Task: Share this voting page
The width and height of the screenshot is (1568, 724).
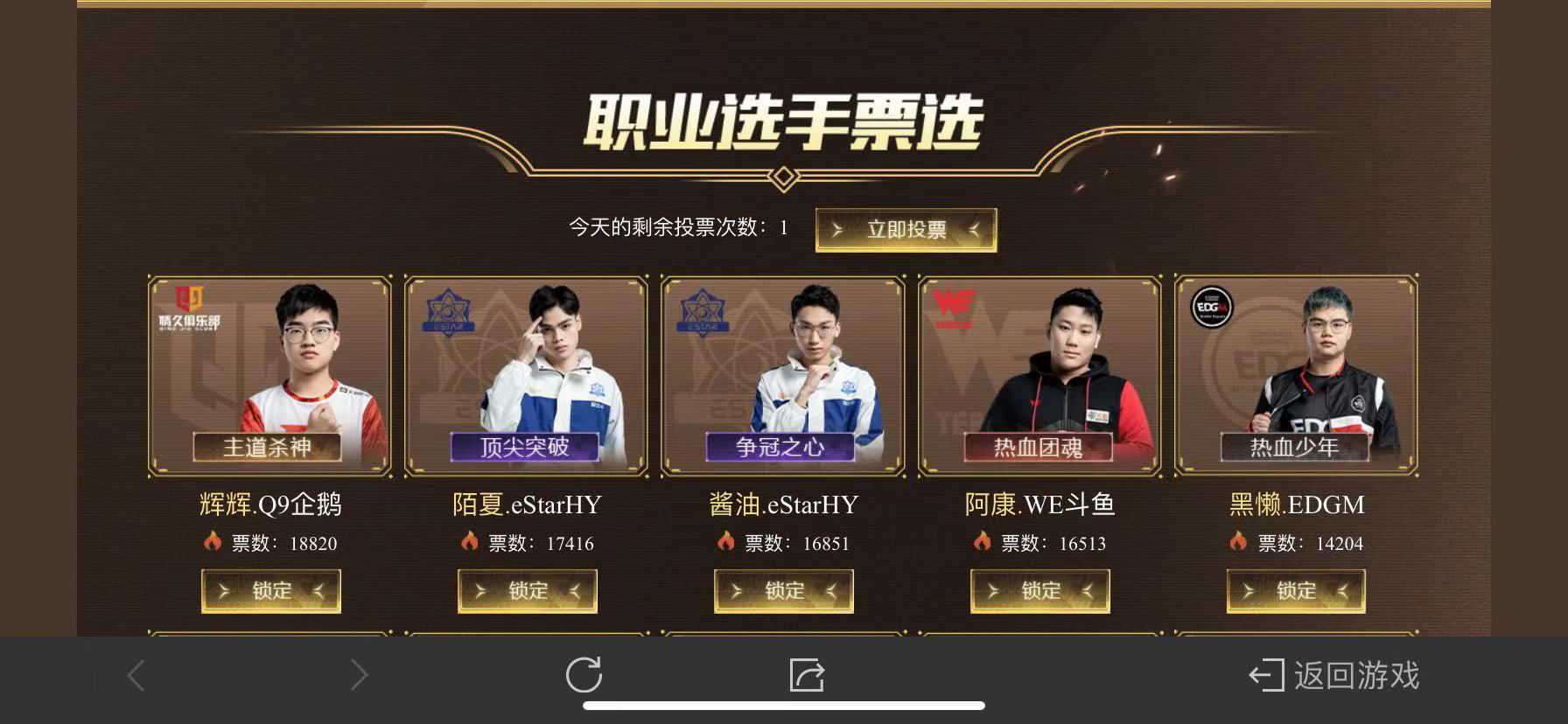Action: (807, 675)
